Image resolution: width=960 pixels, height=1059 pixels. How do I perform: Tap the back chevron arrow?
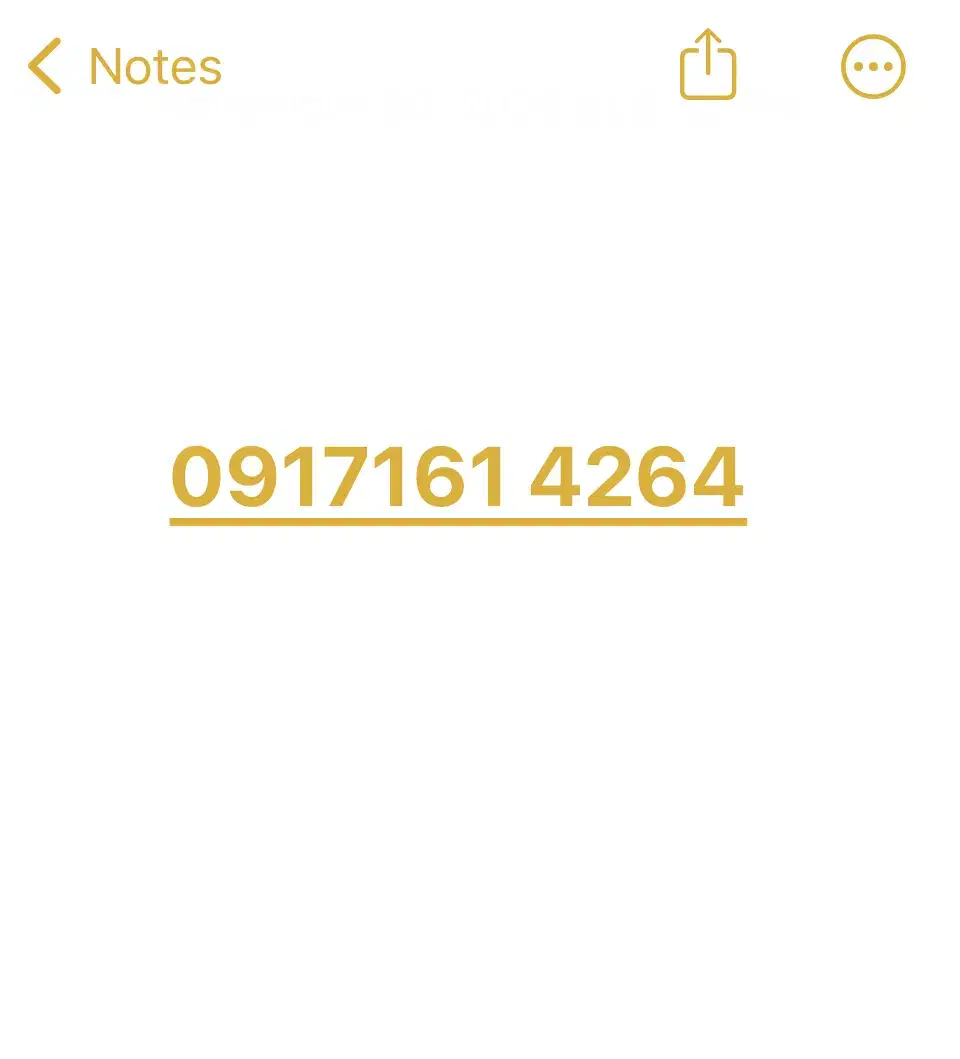(44, 65)
